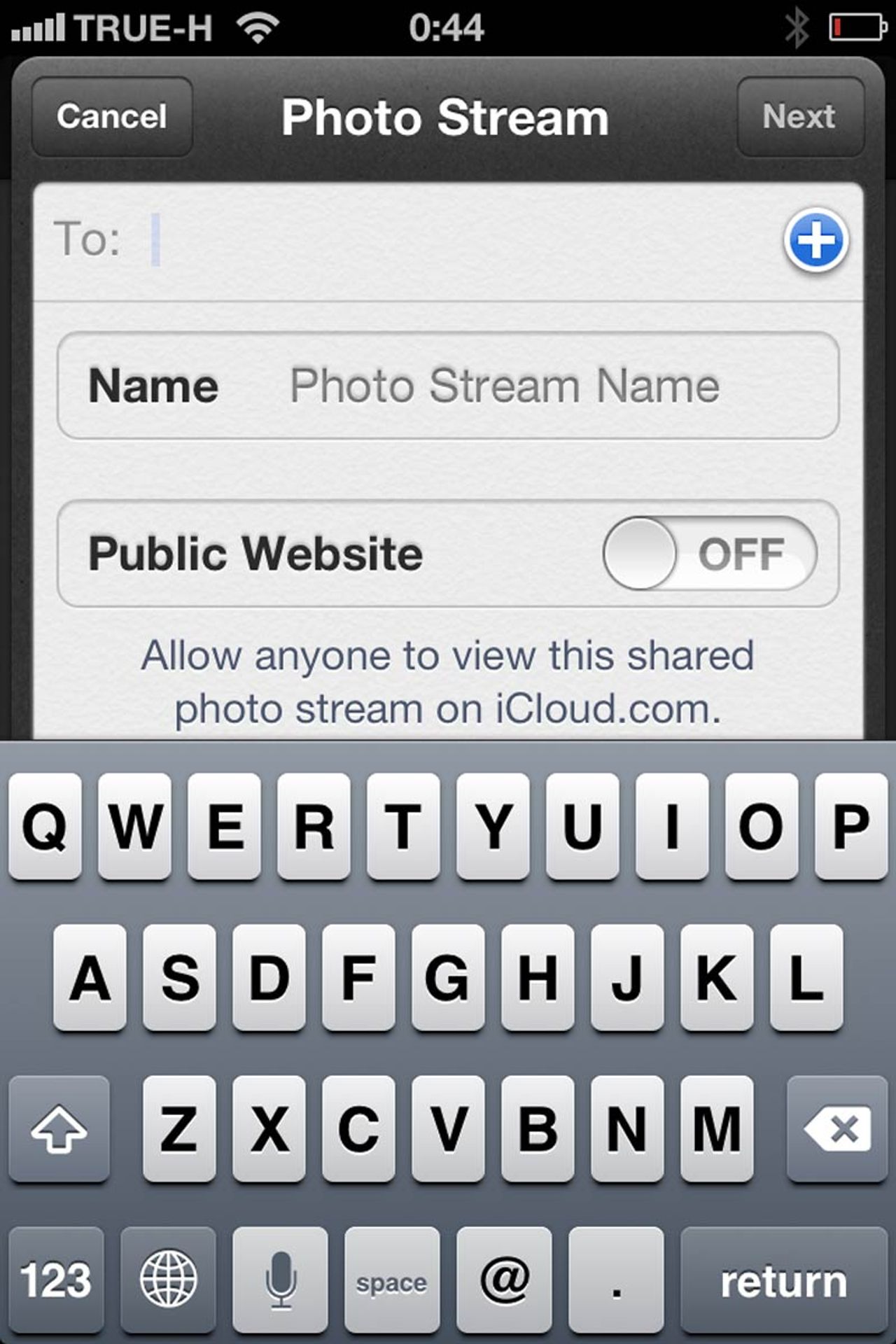Enter a Photo Stream Name
This screenshot has height=1344, width=896.
pos(504,386)
